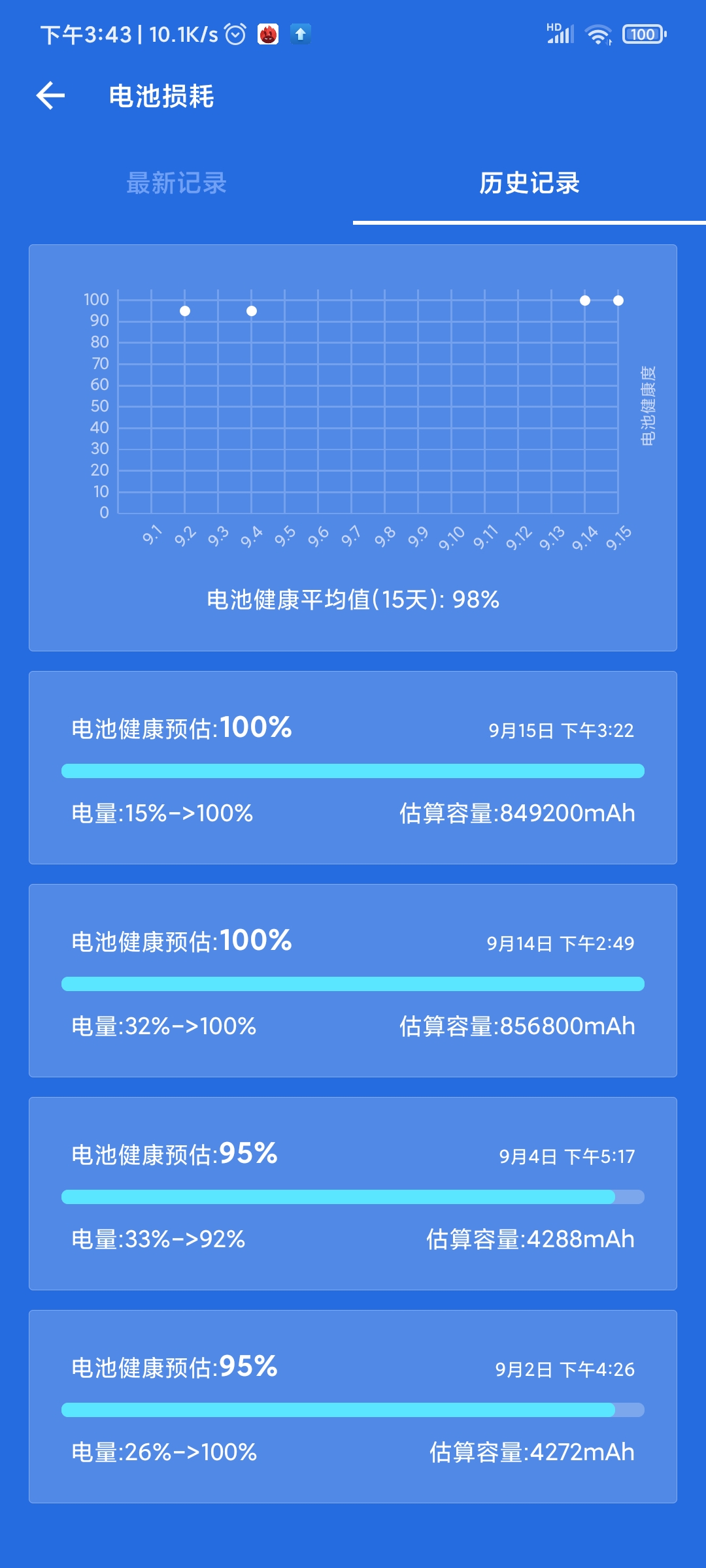Select the 历史记录 tab
This screenshot has height=1568, width=706.
coord(529,183)
